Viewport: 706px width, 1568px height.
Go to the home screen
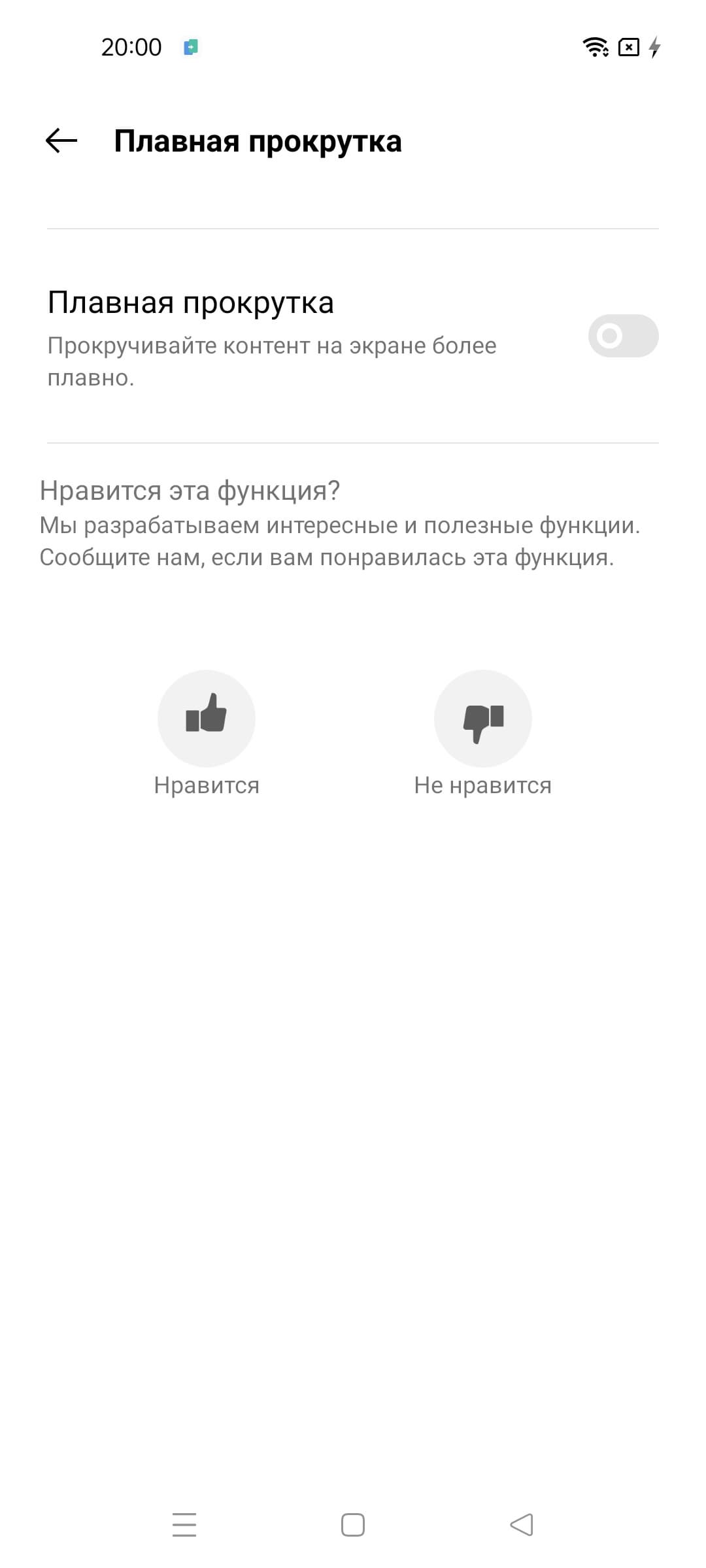coord(353,1525)
